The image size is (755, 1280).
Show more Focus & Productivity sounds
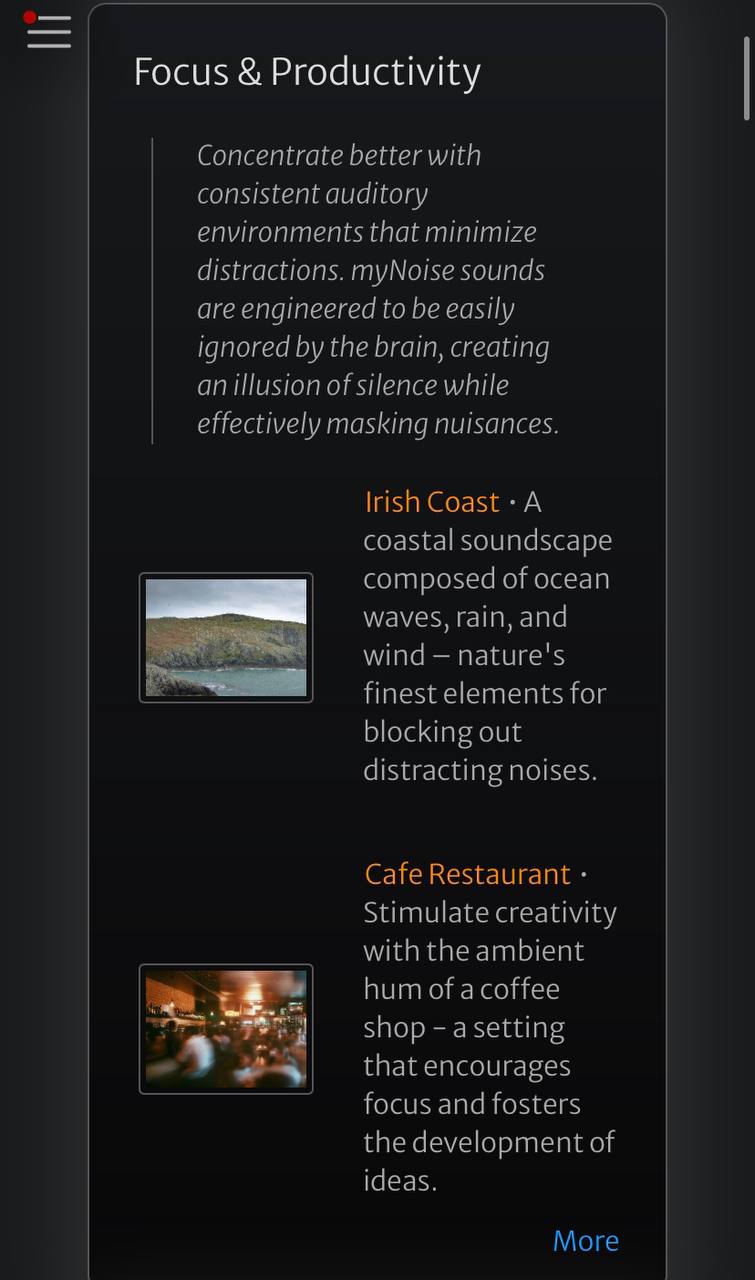[585, 1241]
